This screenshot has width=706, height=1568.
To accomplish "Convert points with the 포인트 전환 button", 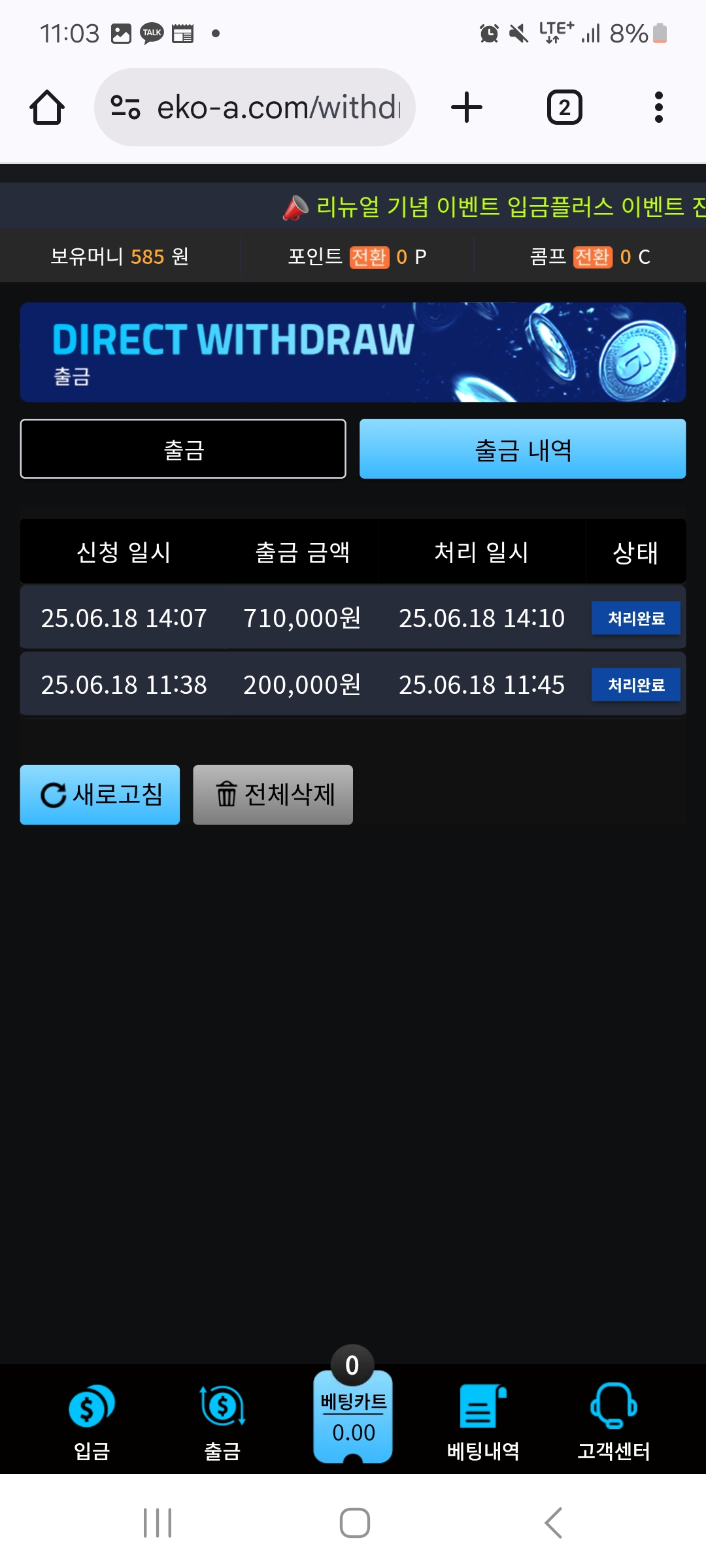I will (x=369, y=257).
